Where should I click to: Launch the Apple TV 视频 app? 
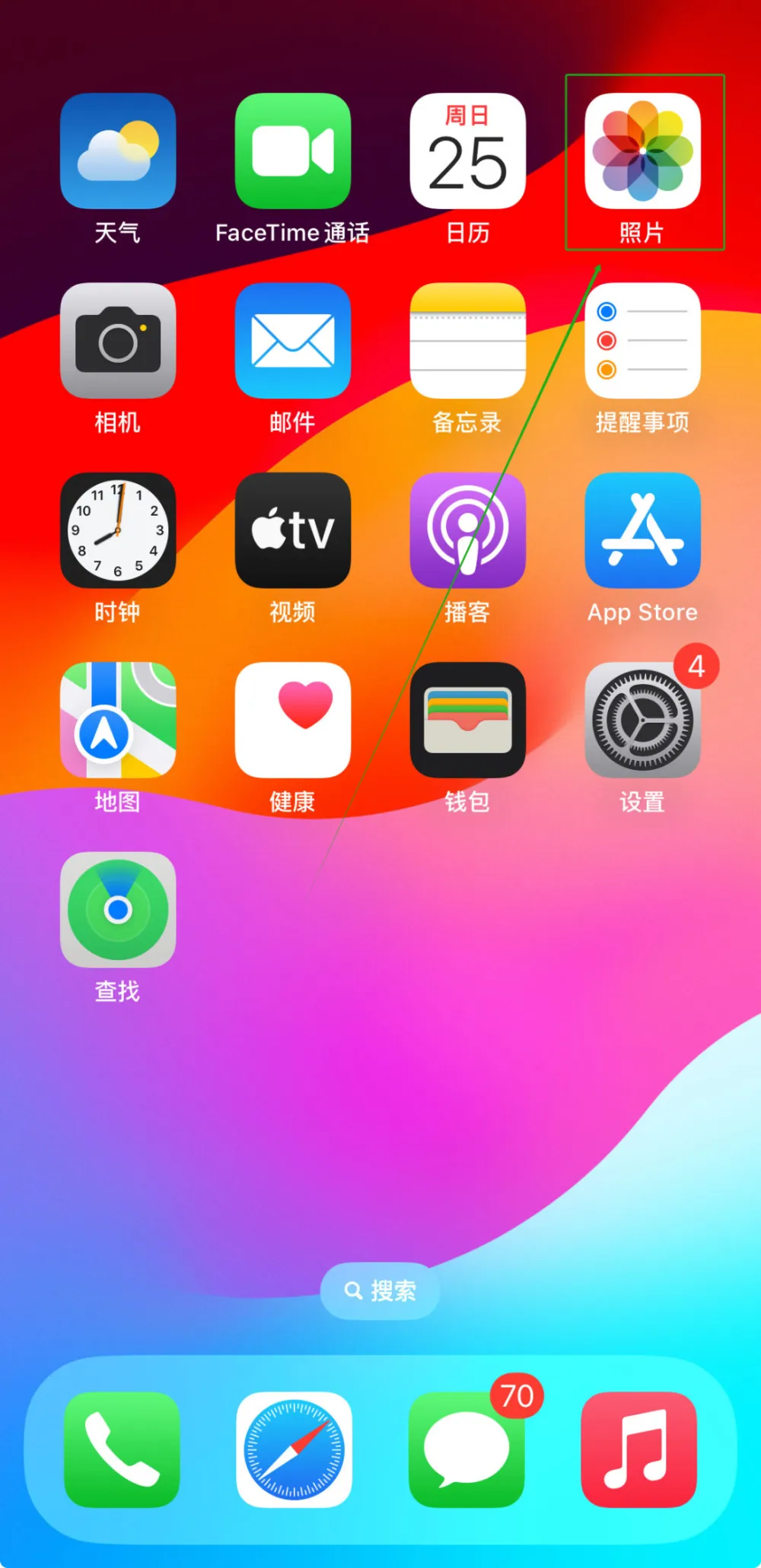pyautogui.click(x=293, y=530)
